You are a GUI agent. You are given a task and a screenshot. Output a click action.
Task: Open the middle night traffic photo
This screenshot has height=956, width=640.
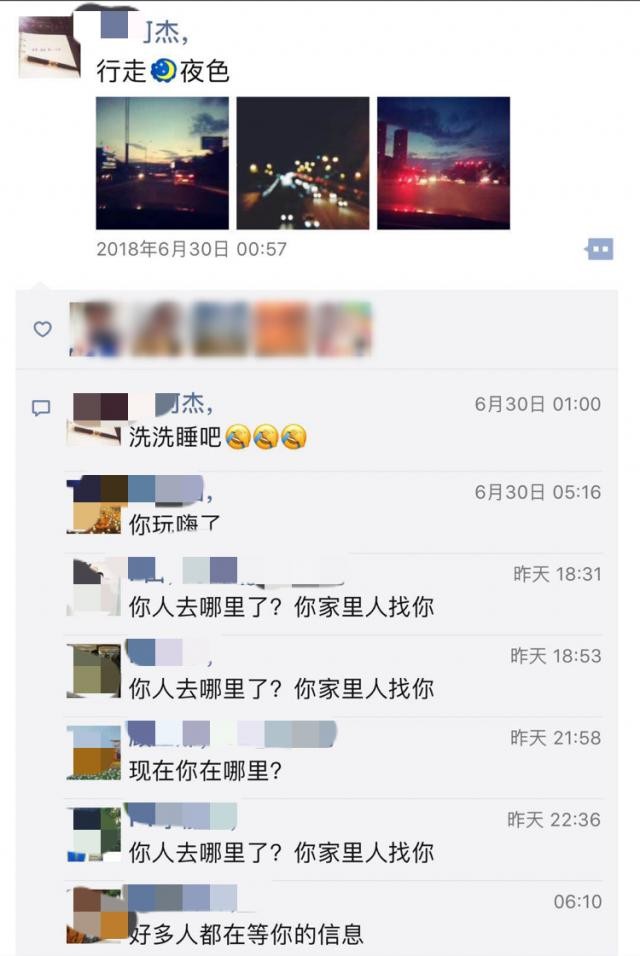pyautogui.click(x=303, y=163)
